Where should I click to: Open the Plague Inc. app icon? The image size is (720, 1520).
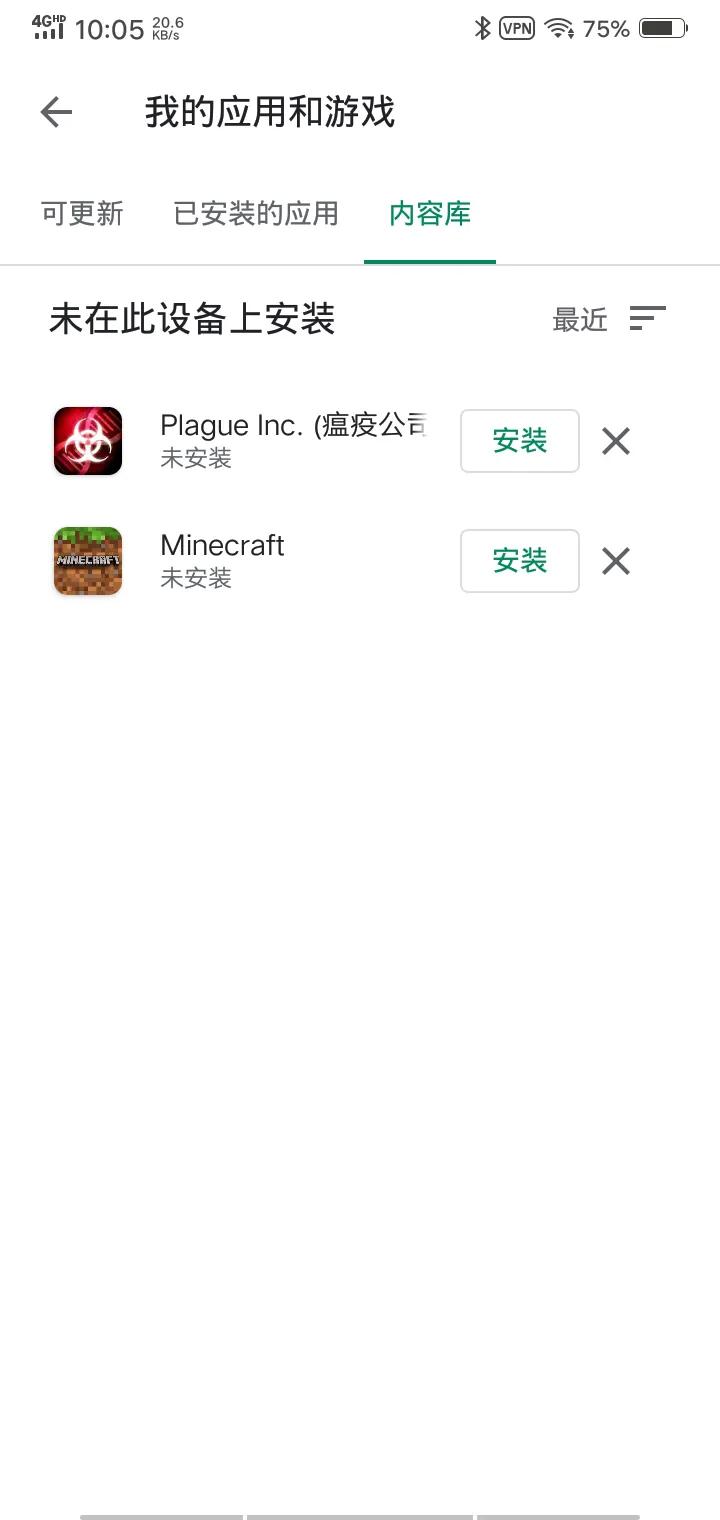[87, 440]
